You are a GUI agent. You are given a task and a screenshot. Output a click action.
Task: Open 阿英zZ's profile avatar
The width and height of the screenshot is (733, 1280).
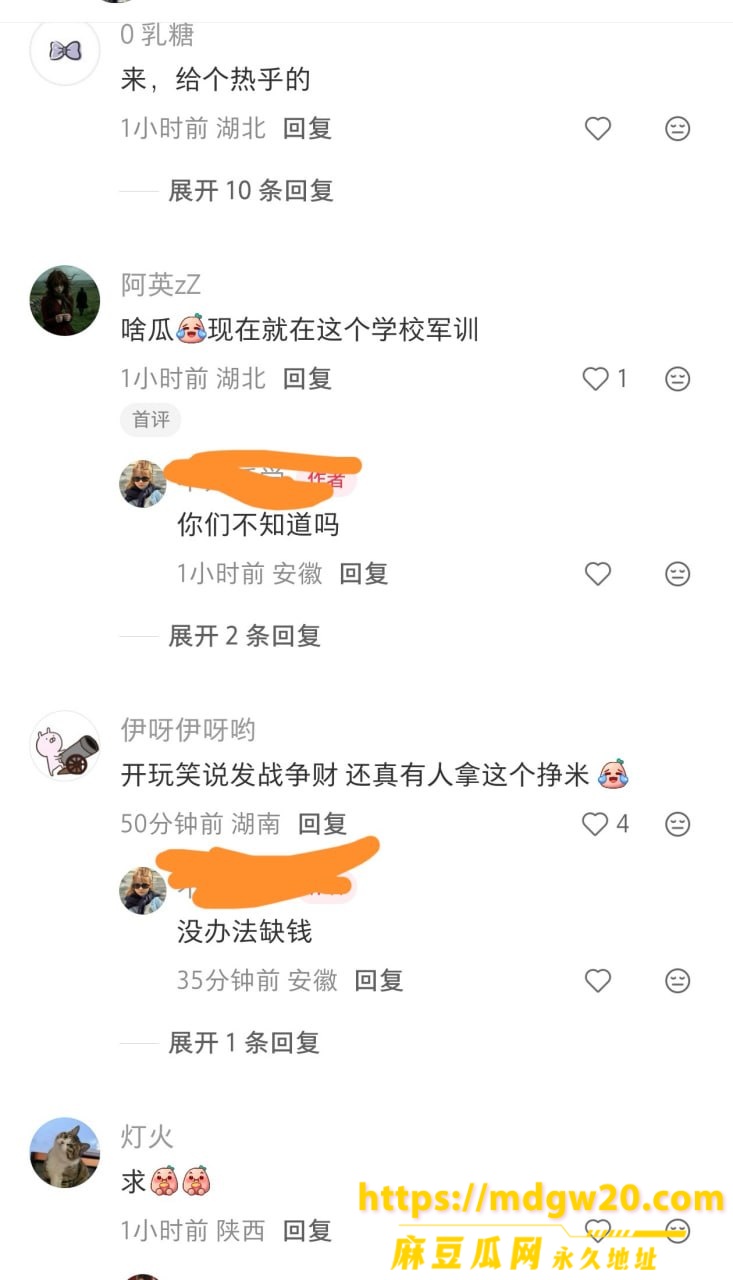(65, 300)
